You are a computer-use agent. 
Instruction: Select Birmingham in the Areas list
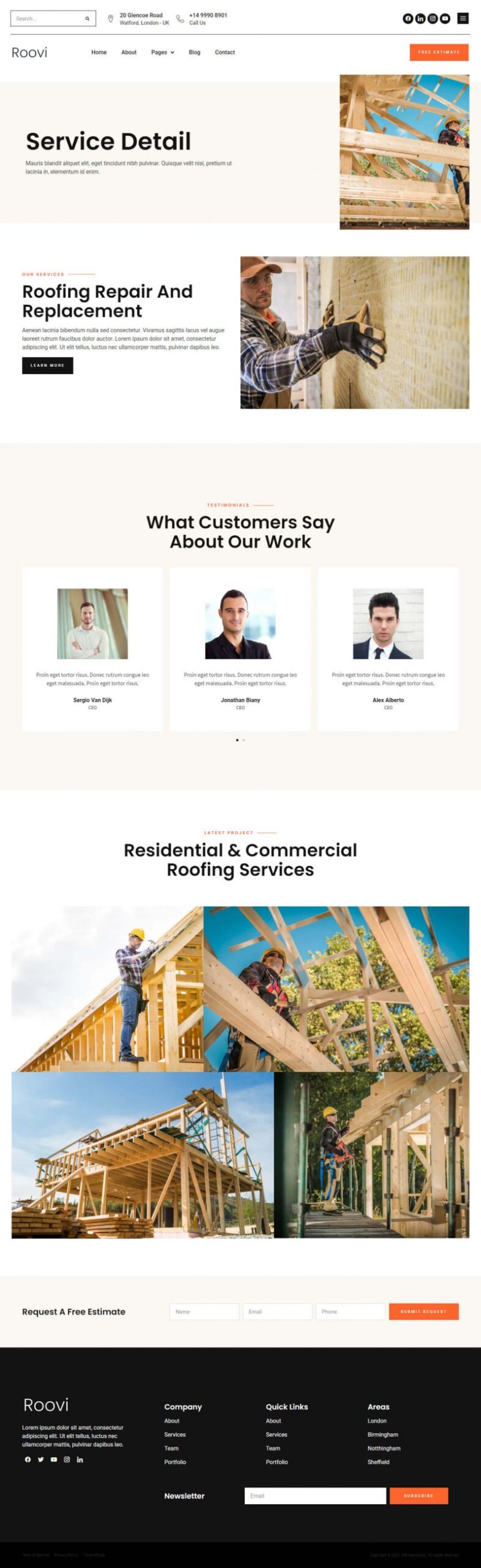click(x=382, y=1434)
